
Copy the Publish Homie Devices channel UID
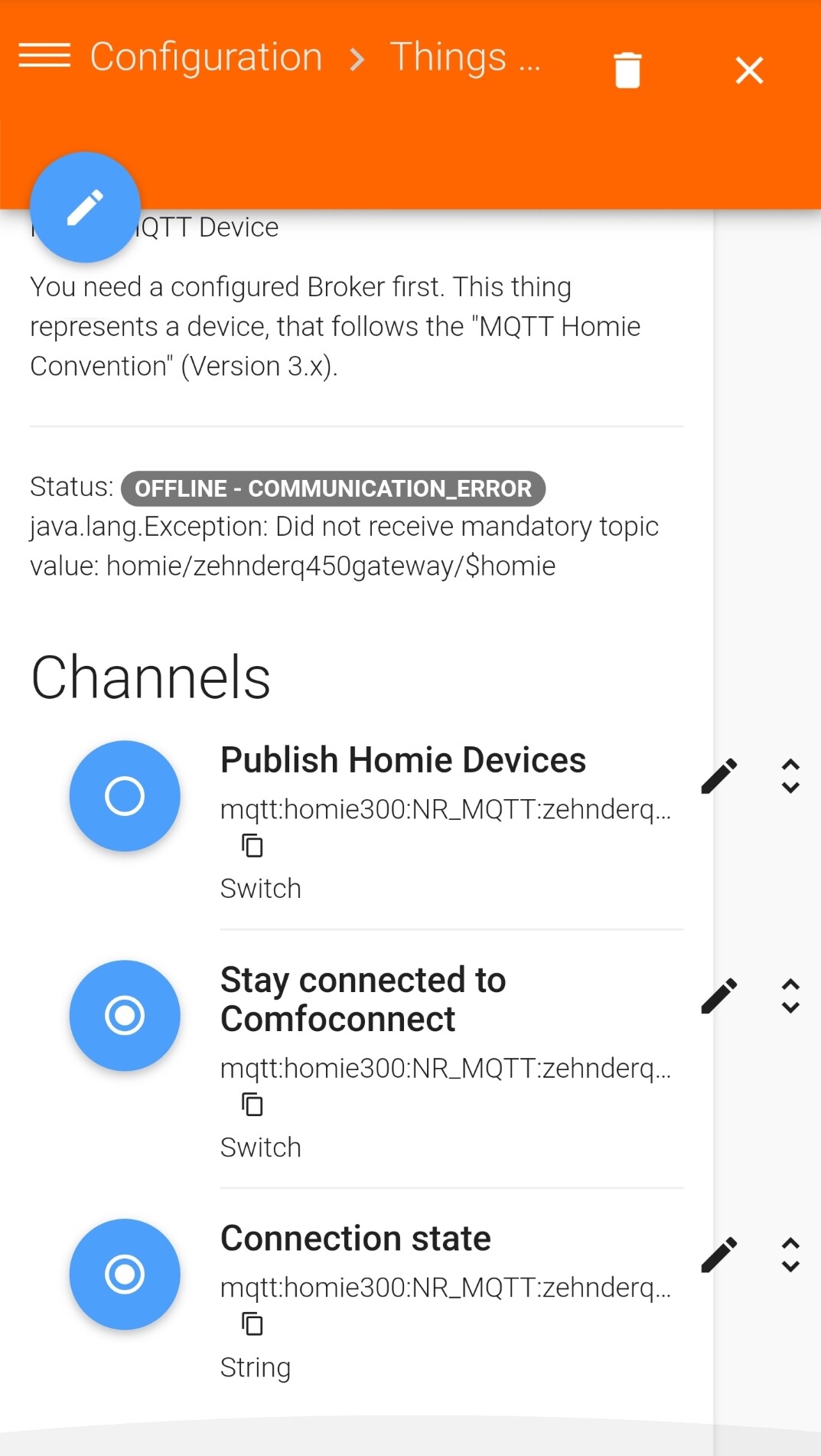pos(252,846)
